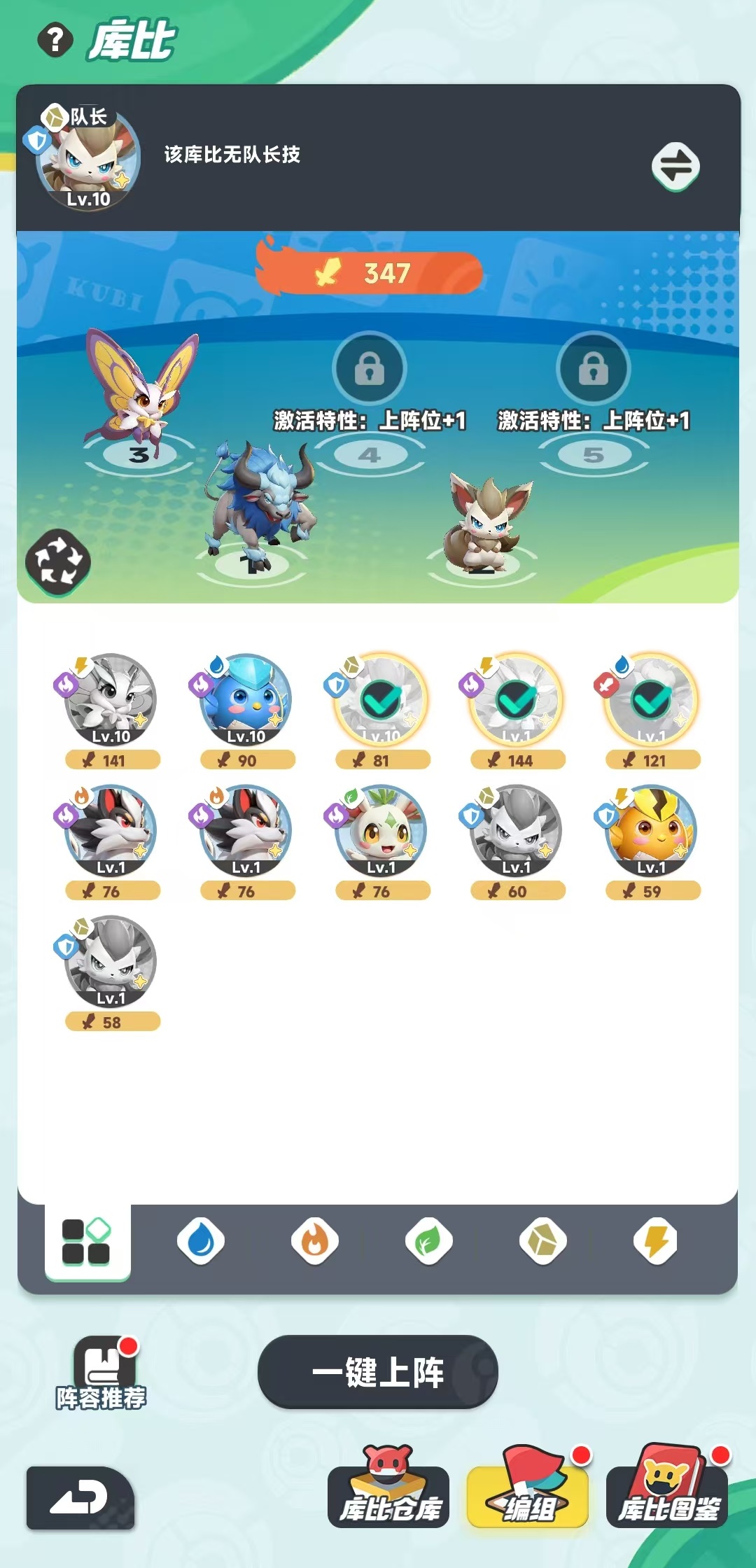Filter by fire type
Viewport: 756px width, 1568px height.
(315, 1242)
